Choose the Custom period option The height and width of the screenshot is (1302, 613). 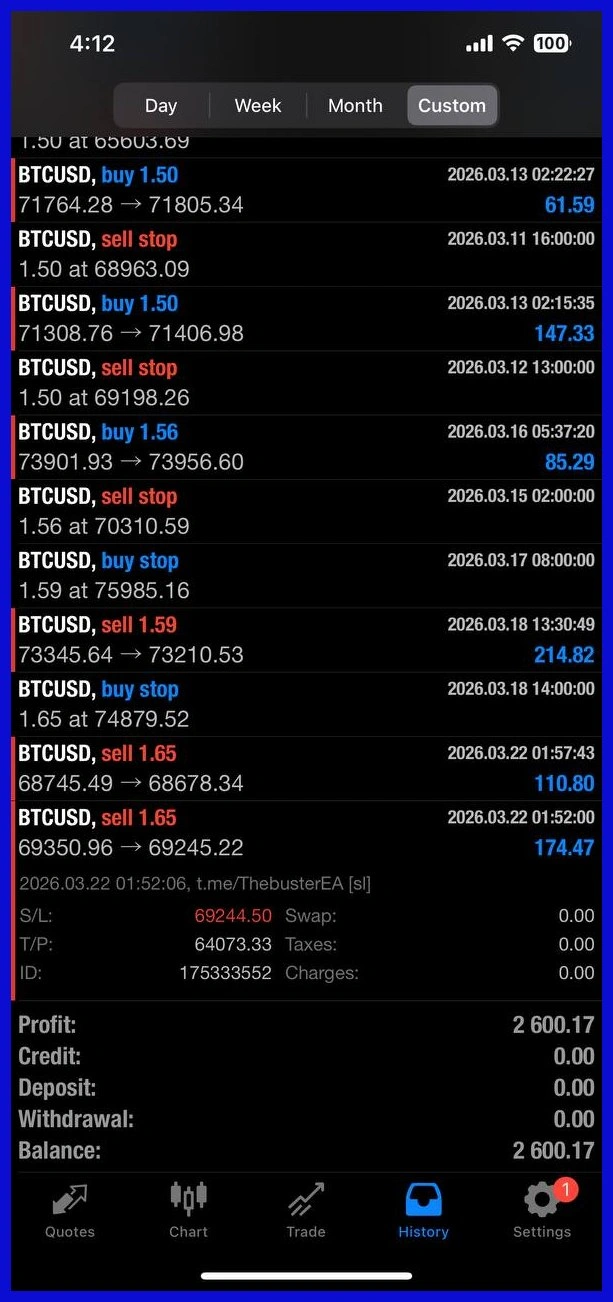point(451,105)
